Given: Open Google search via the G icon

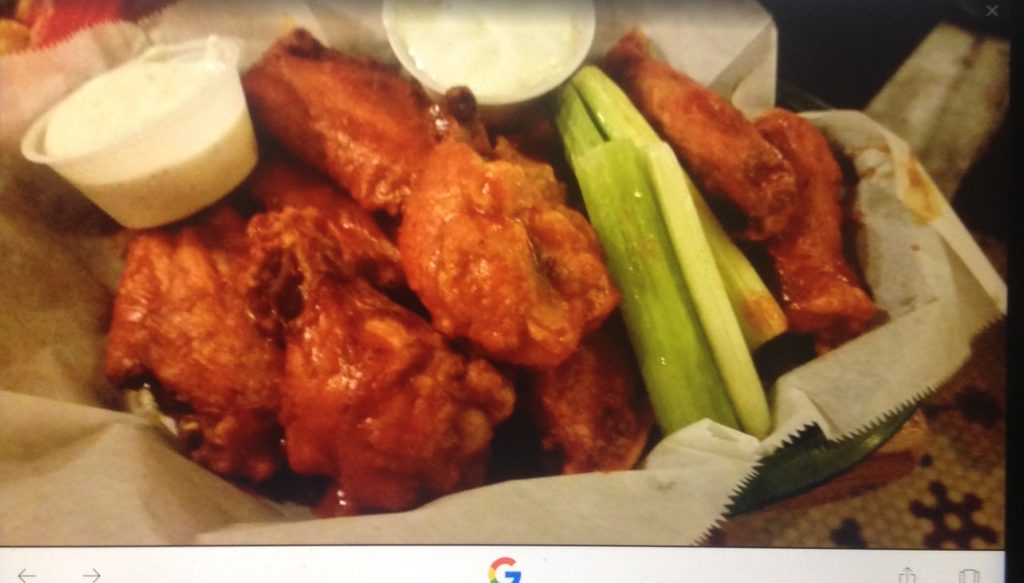Looking at the screenshot, I should (x=505, y=571).
